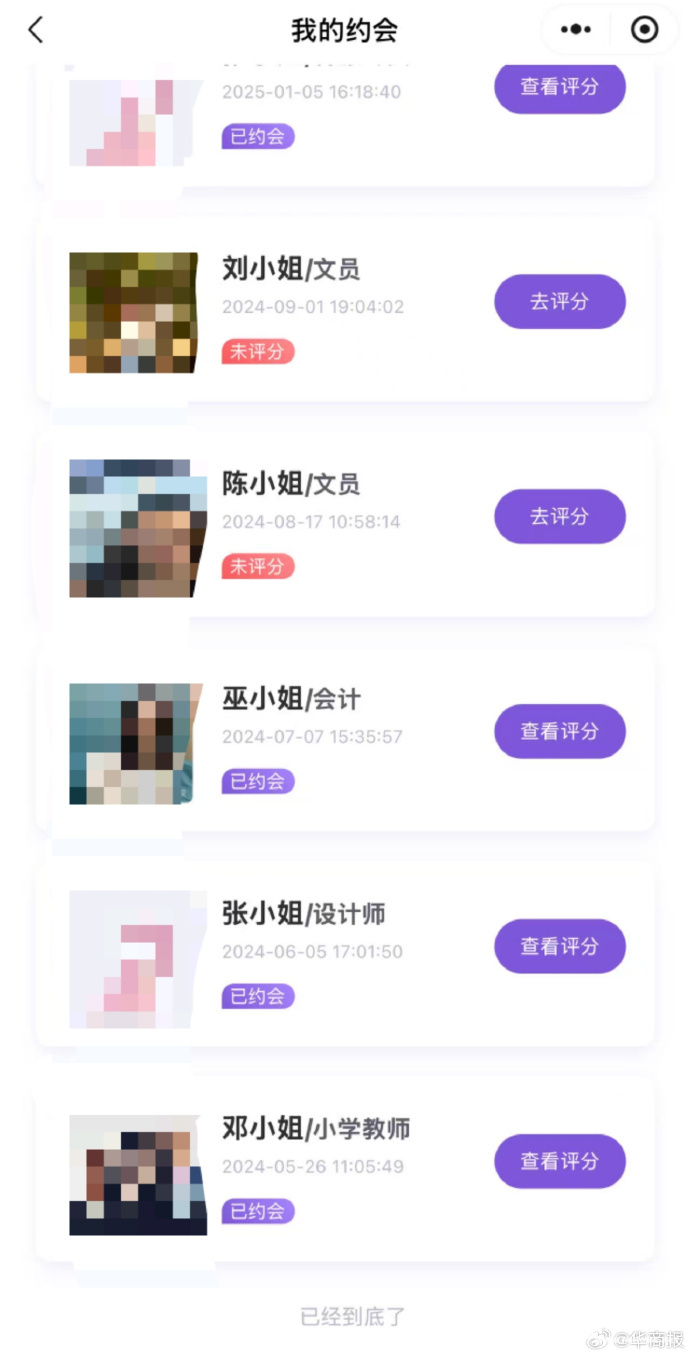Open 查看评分 for 张小姐
This screenshot has width=690, height=1356.
coord(559,946)
